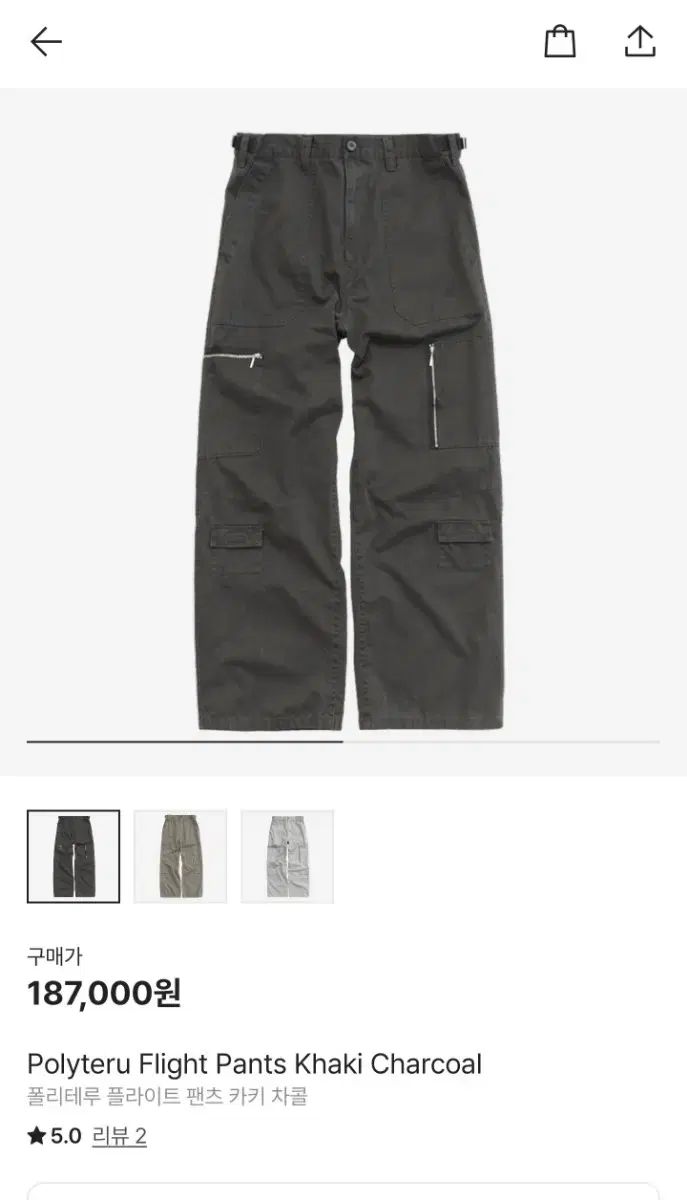The height and width of the screenshot is (1200, 687).
Task: Tap the main charcoal pants product image
Action: click(350, 430)
